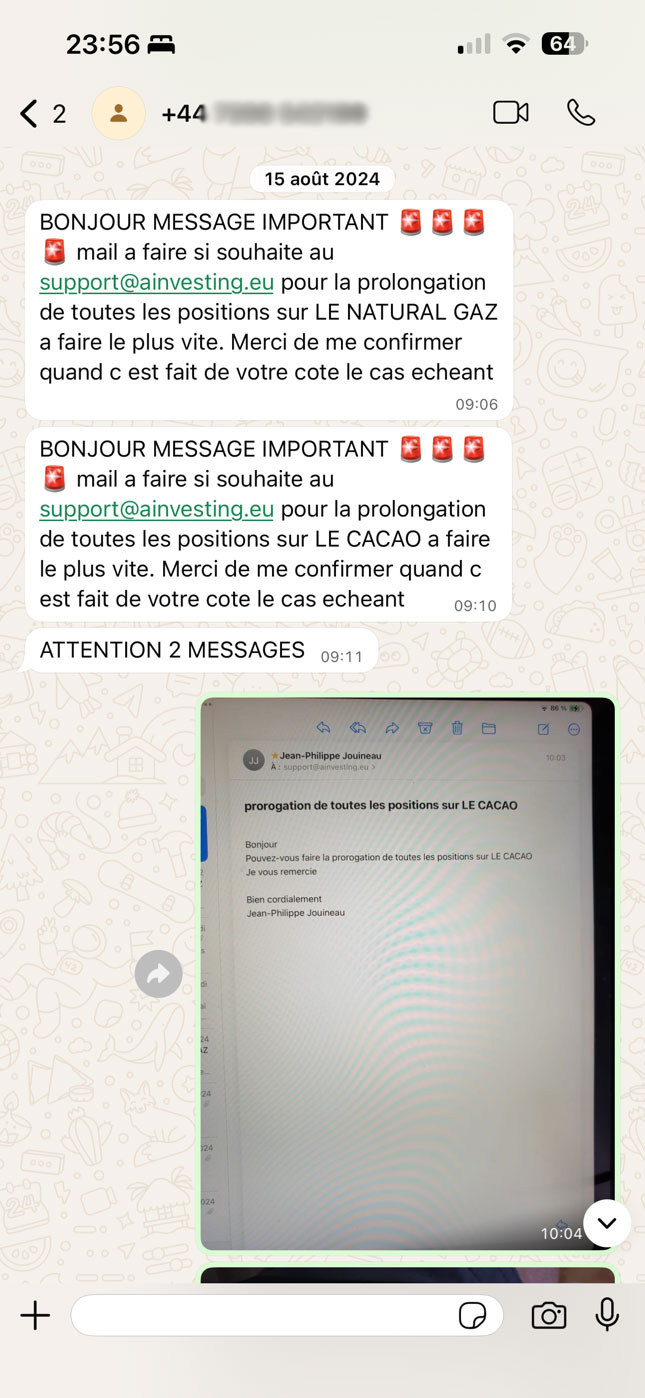Record a voice message
Image resolution: width=645 pixels, height=1398 pixels.
click(607, 1315)
